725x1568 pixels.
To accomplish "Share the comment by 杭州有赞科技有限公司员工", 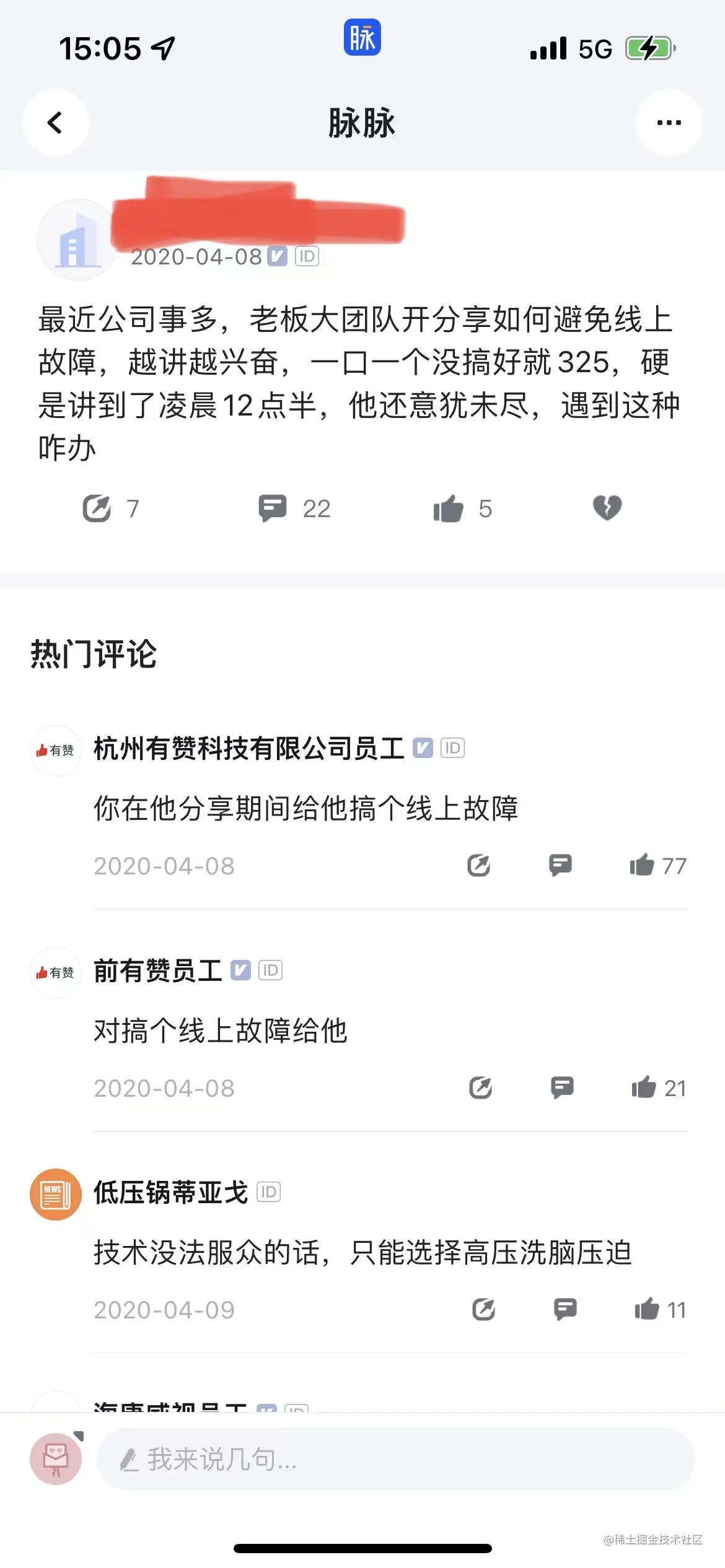I will [479, 865].
